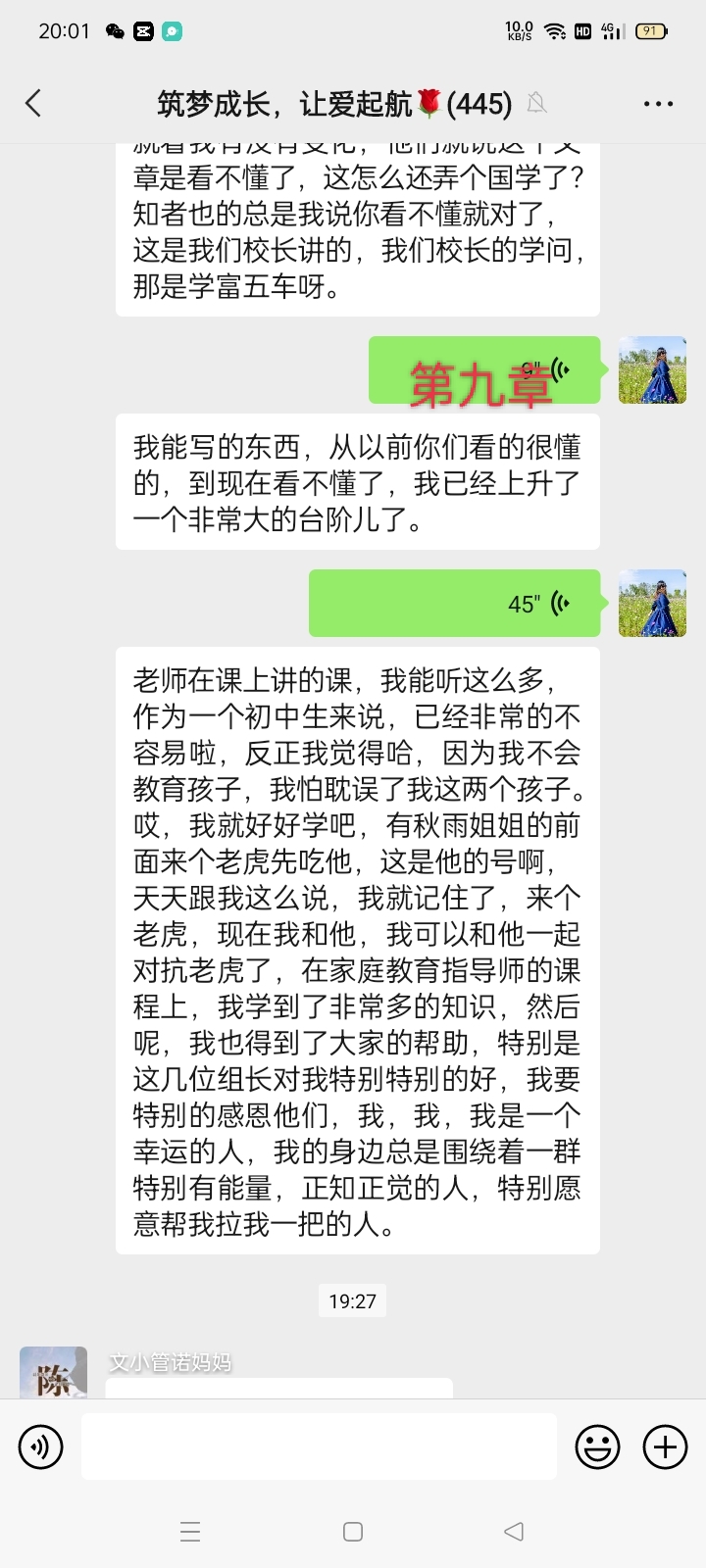Tap the back arrow to exit the chat
Viewport: 706px width, 1568px height.
coord(31,102)
